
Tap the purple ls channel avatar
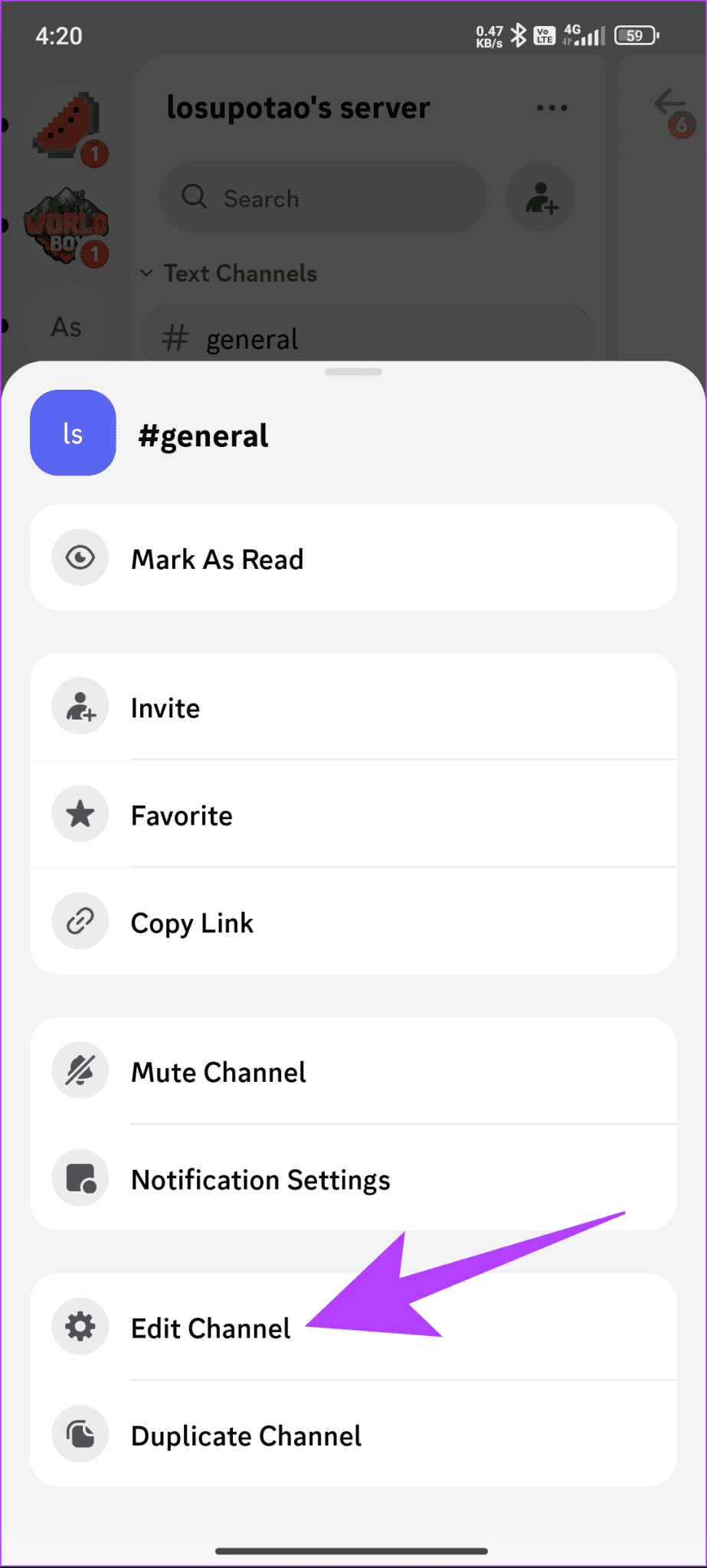(73, 433)
